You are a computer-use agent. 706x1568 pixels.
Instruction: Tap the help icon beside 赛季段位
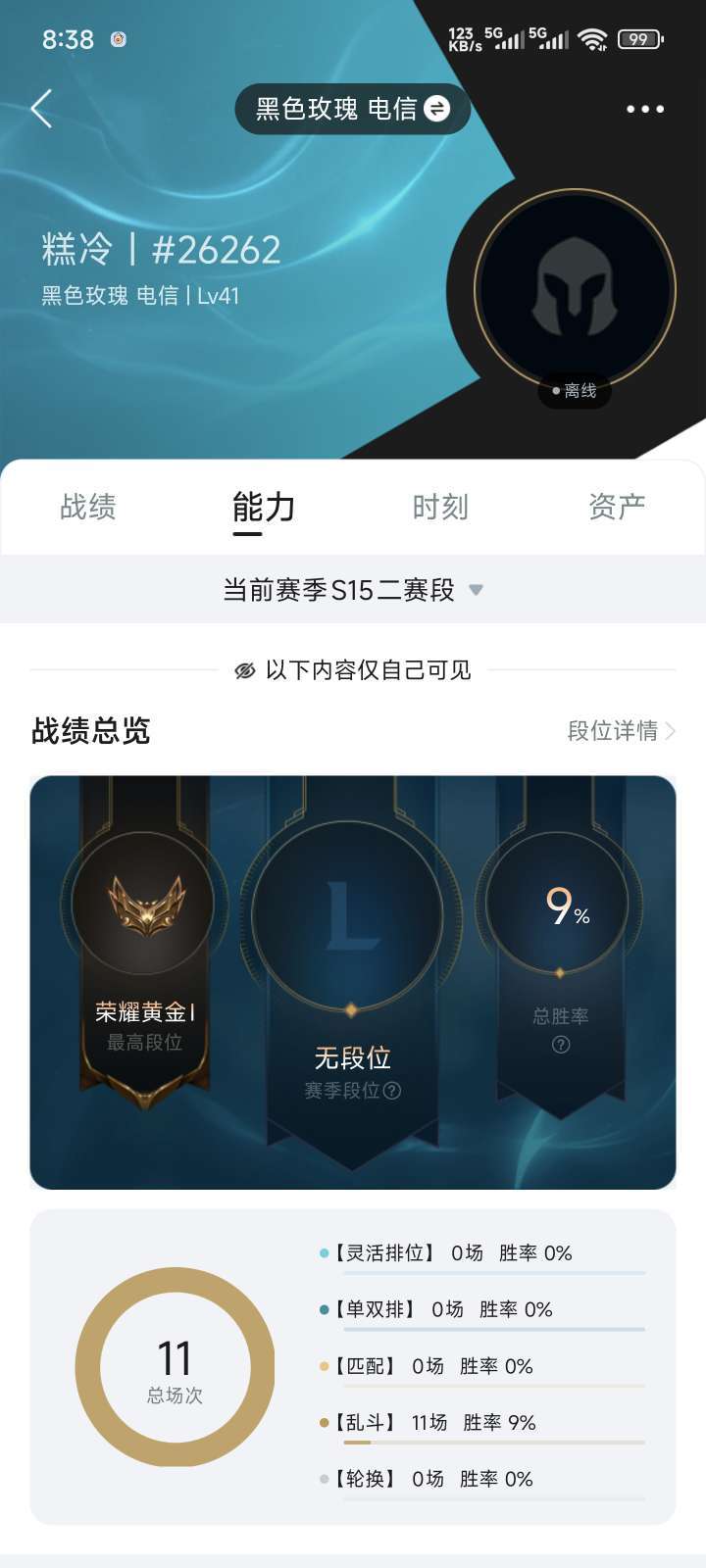click(392, 1091)
